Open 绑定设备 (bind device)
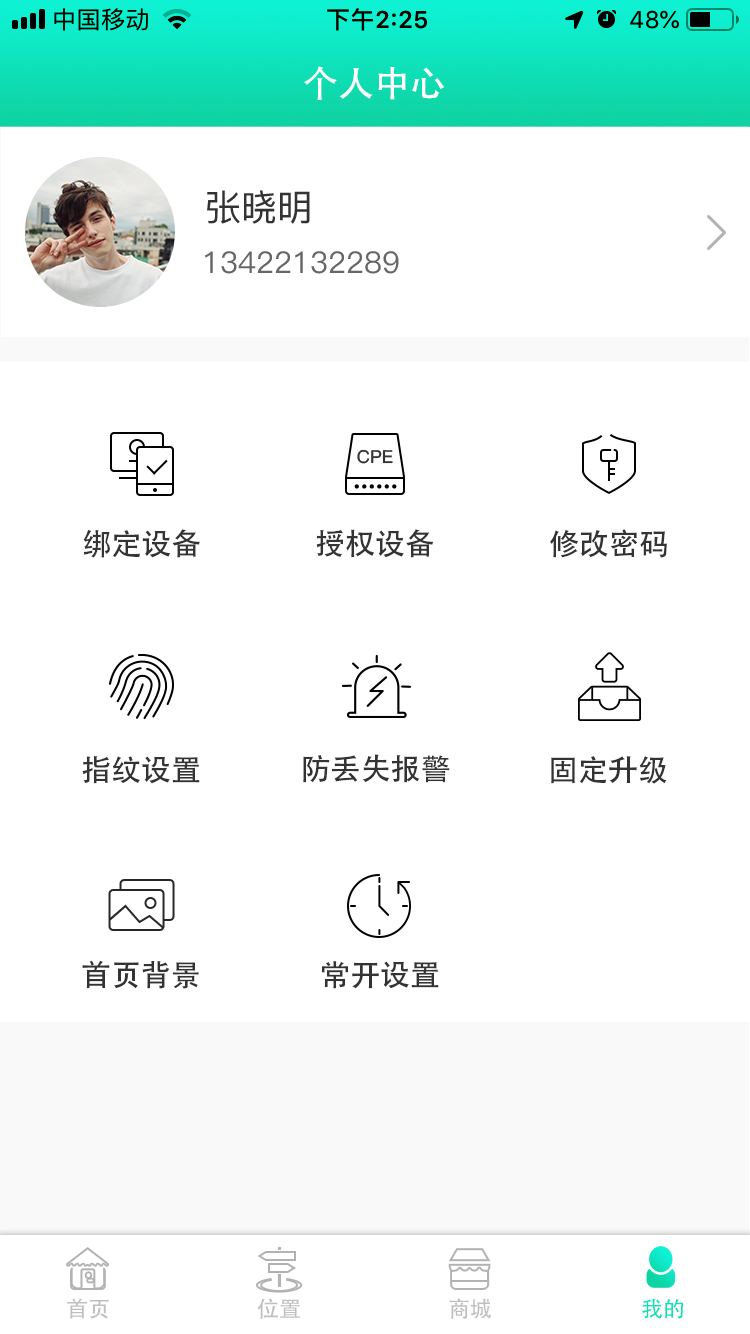This screenshot has height=1334, width=750. pyautogui.click(x=141, y=495)
